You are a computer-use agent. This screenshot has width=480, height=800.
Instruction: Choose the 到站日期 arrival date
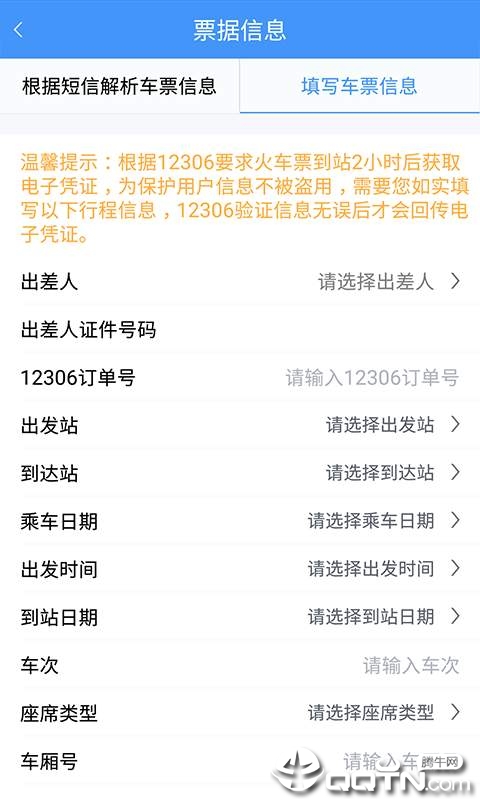click(240, 617)
